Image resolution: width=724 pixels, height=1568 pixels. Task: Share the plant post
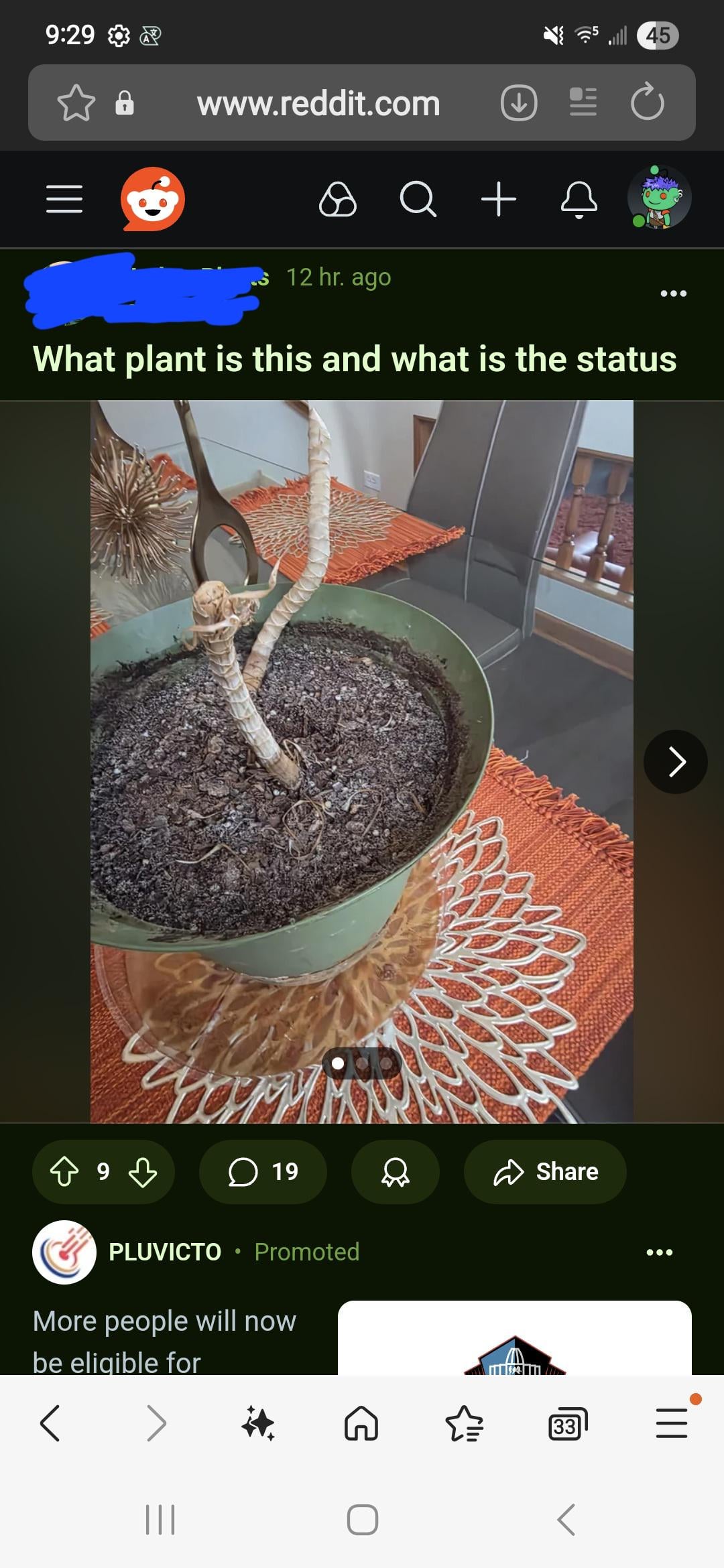545,1172
